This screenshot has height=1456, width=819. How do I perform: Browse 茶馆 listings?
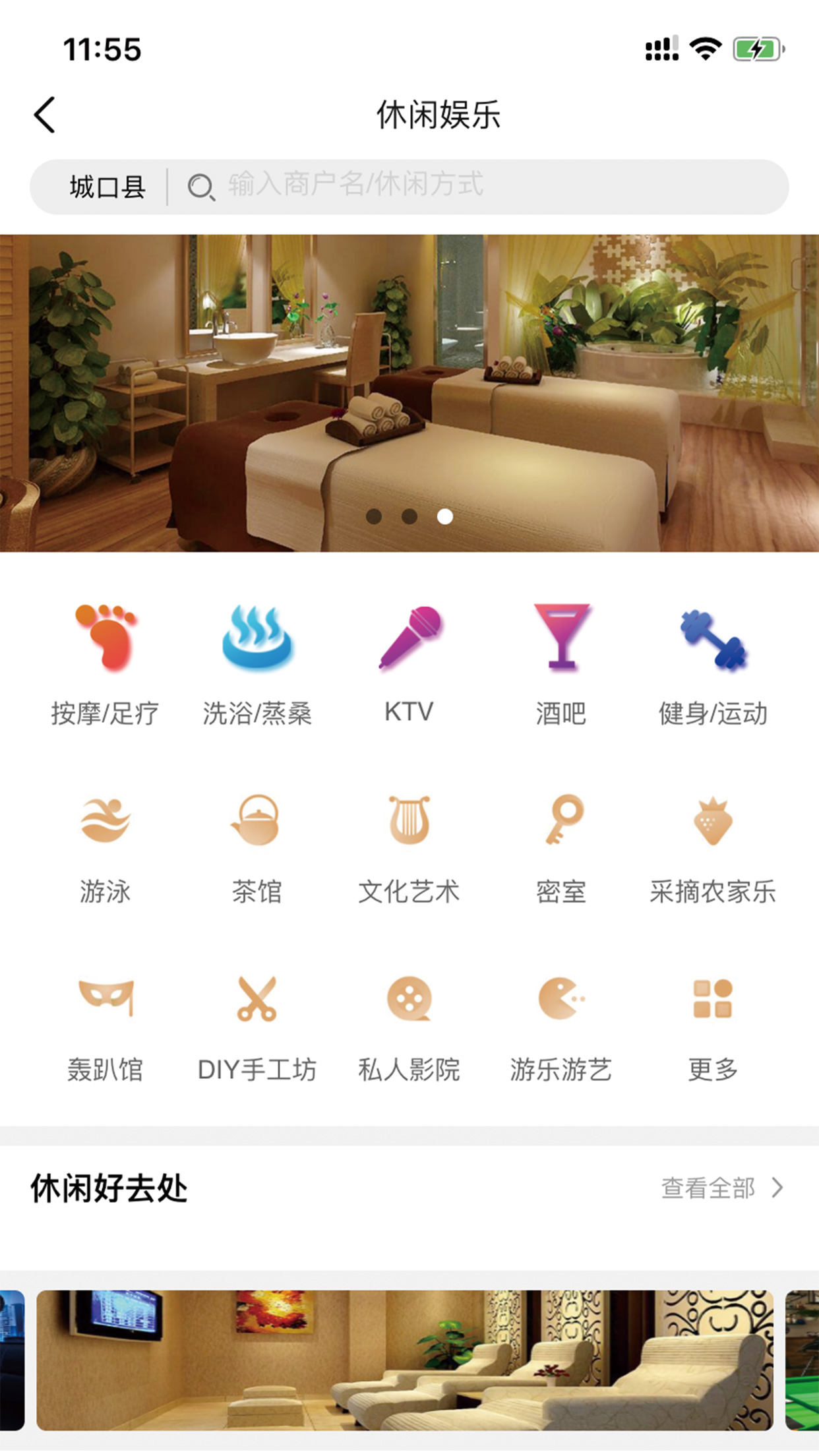point(257,849)
